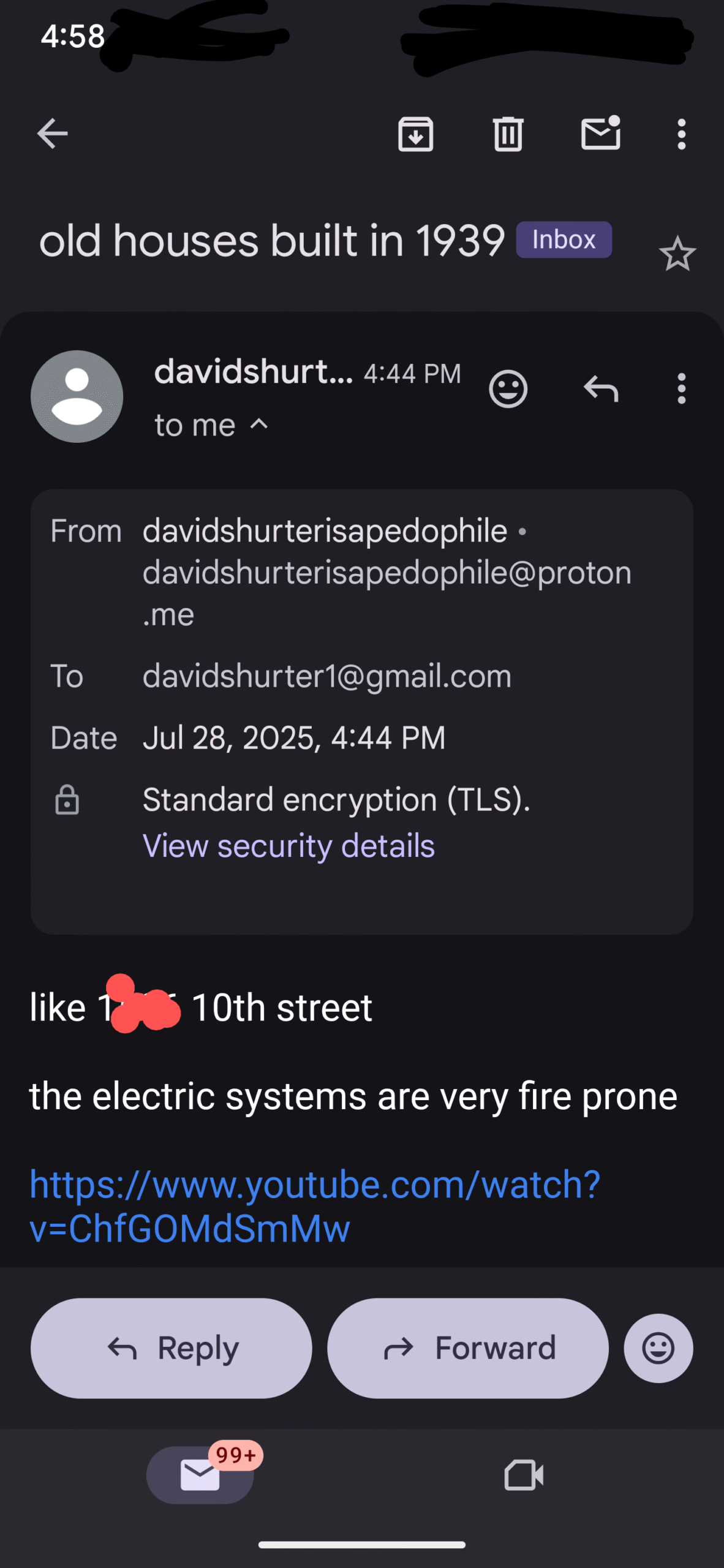The width and height of the screenshot is (724, 1568).
Task: Open the YouTube link in the email
Action: (x=314, y=1206)
